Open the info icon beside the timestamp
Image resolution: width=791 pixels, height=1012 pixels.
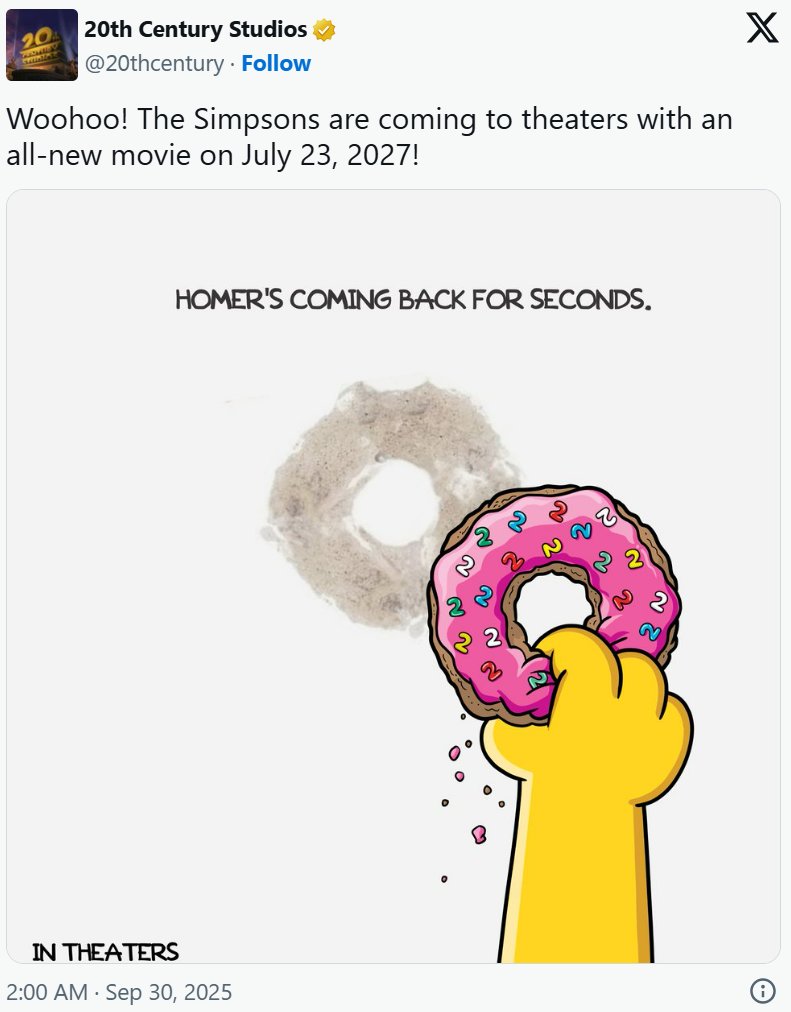click(762, 991)
